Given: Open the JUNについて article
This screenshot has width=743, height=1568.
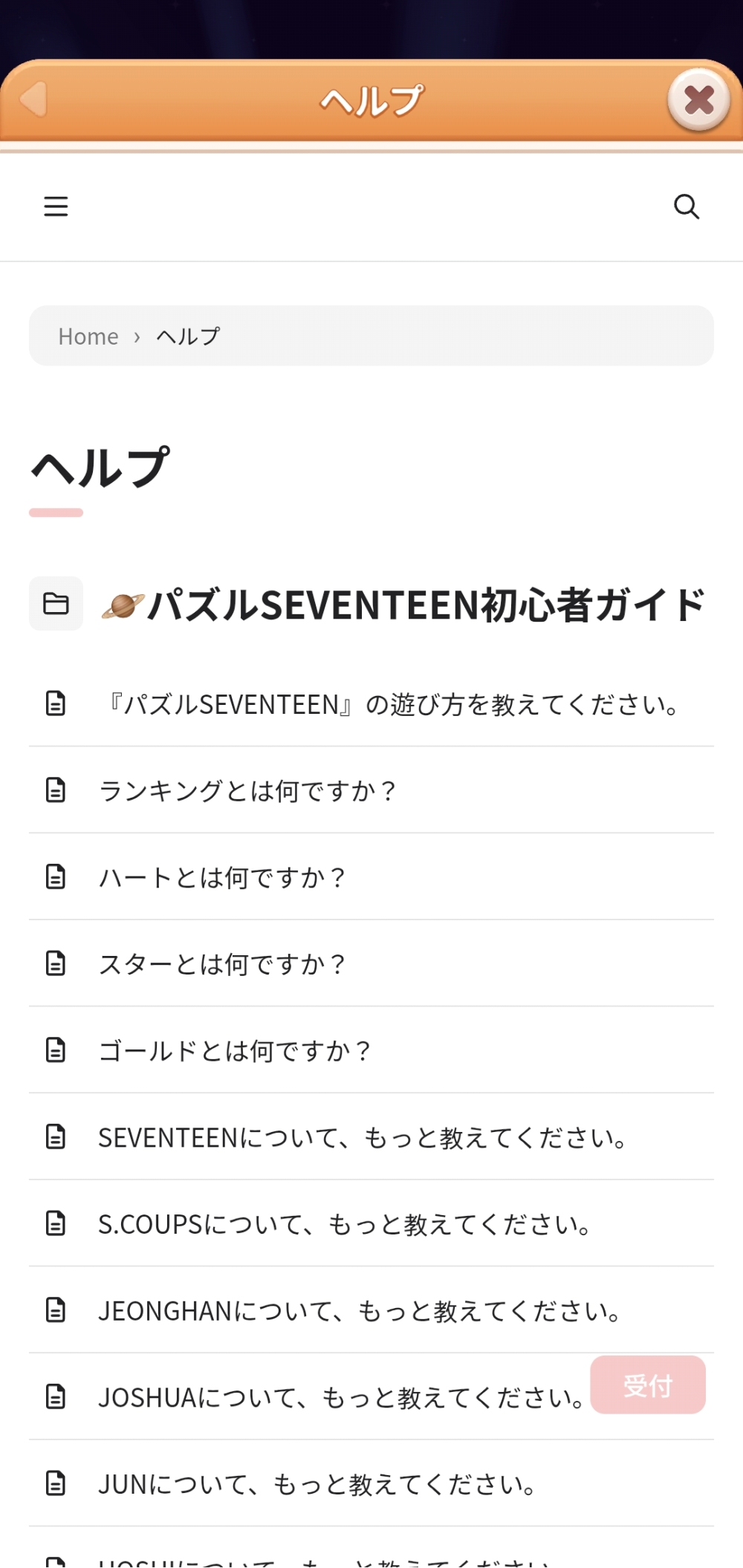Looking at the screenshot, I should 318,1485.
